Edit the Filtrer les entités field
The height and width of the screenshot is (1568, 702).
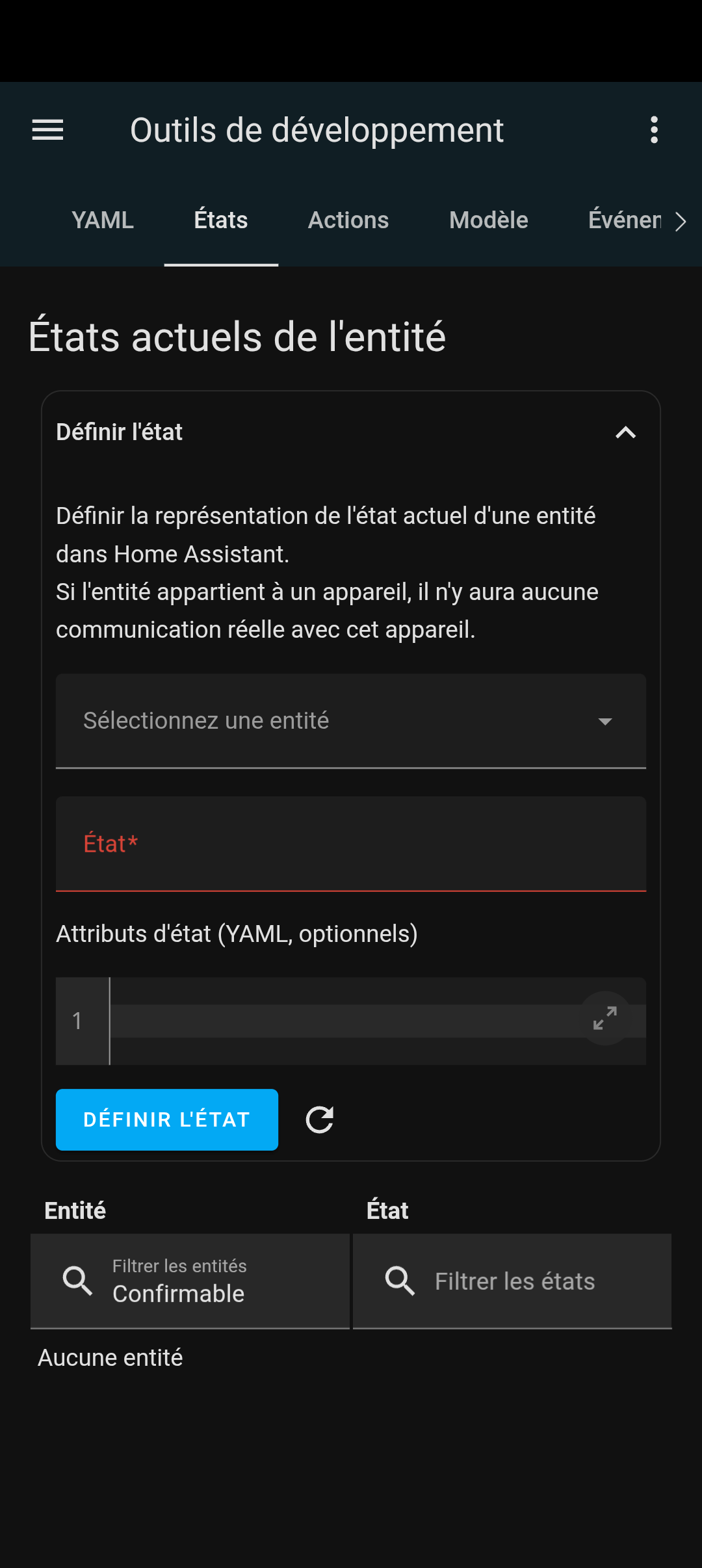pyautogui.click(x=190, y=1281)
